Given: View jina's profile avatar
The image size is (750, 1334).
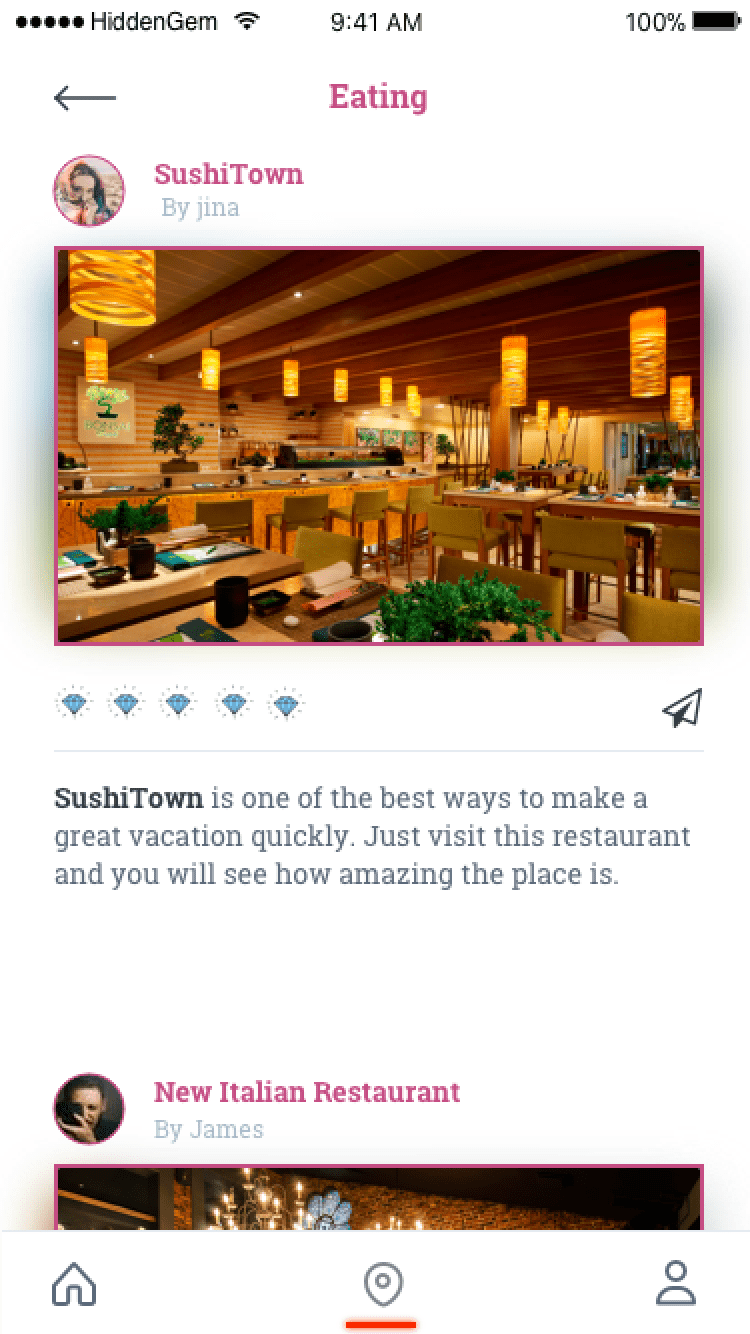Looking at the screenshot, I should pos(89,191).
